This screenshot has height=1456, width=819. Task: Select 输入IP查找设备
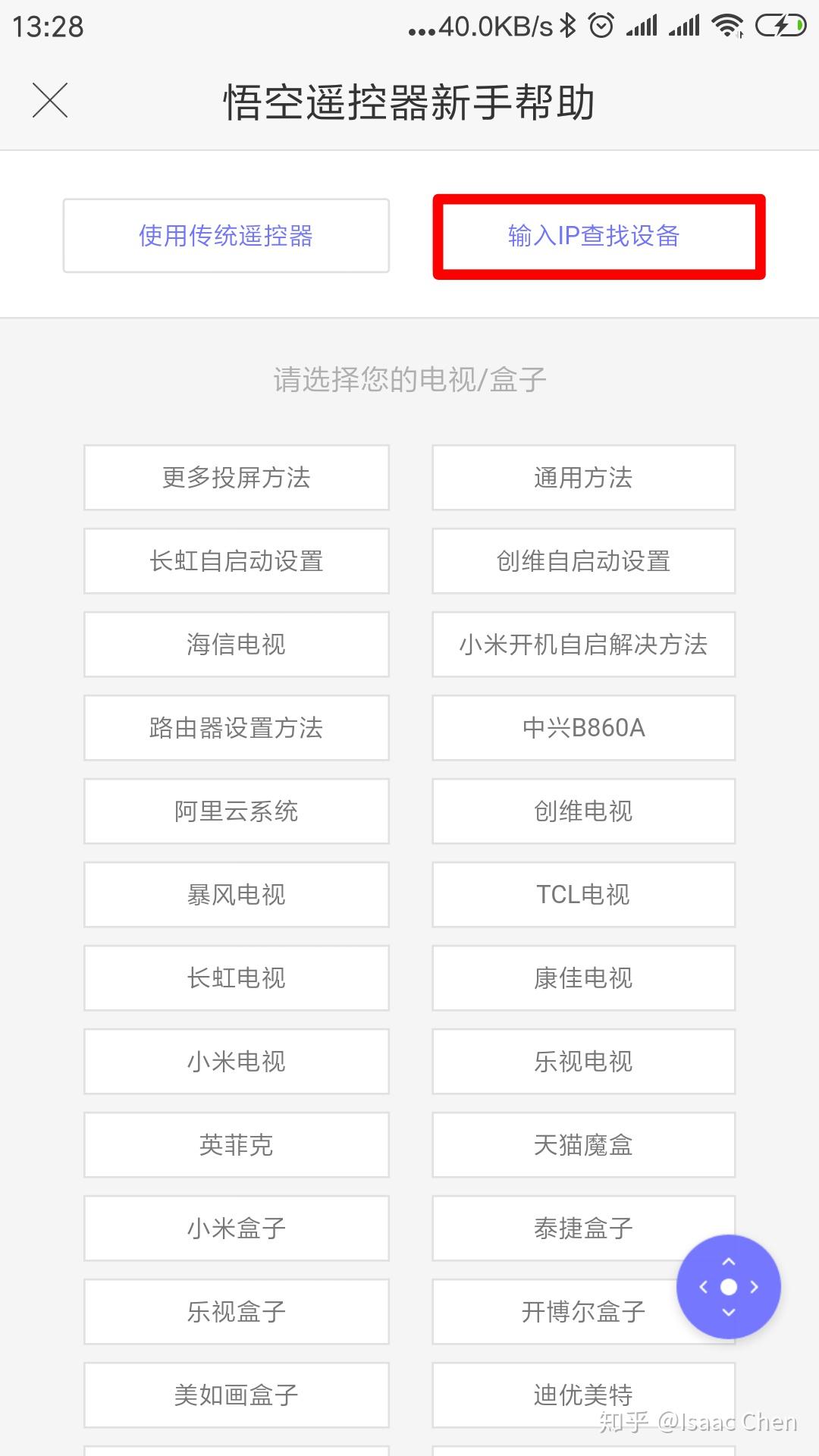point(599,236)
